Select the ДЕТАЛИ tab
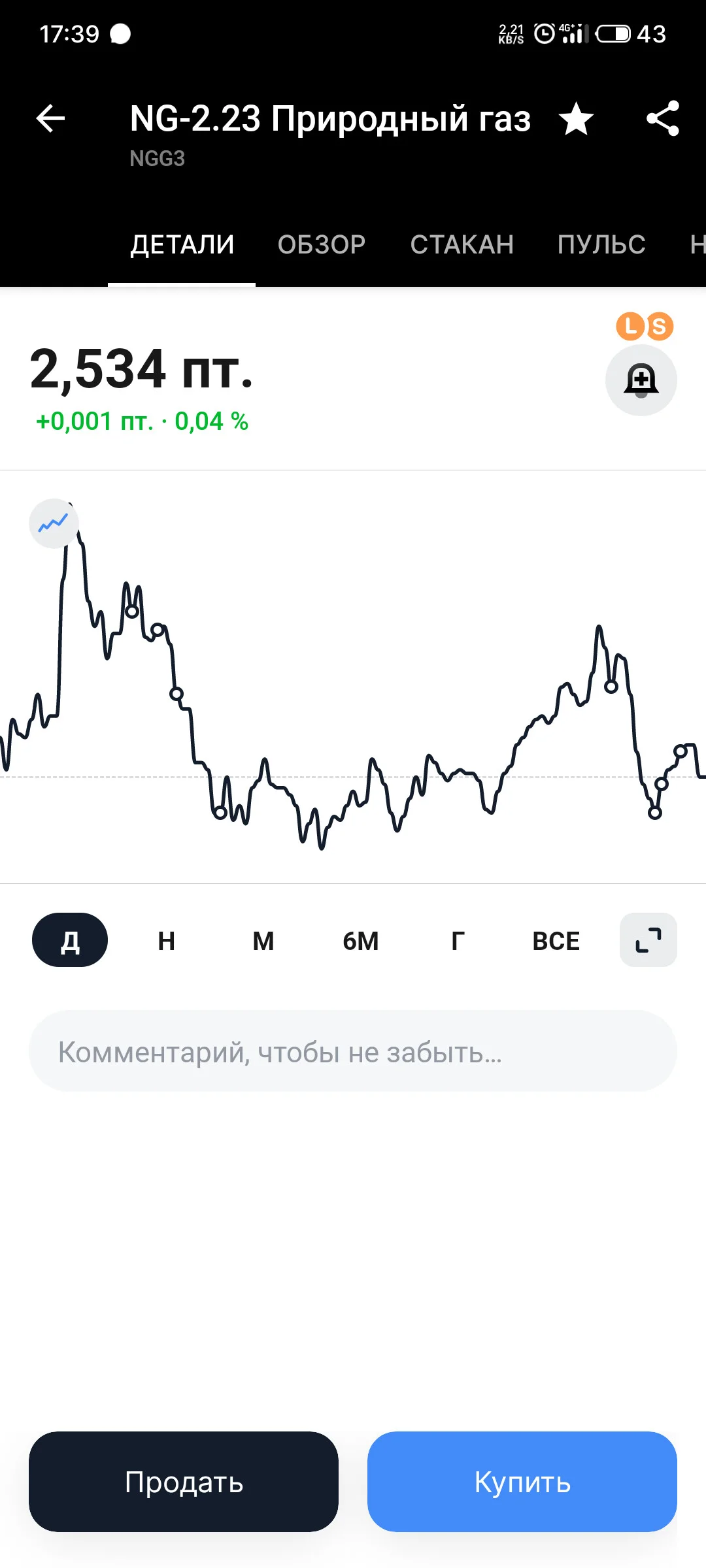Screen dimensions: 706x1568 [182, 244]
